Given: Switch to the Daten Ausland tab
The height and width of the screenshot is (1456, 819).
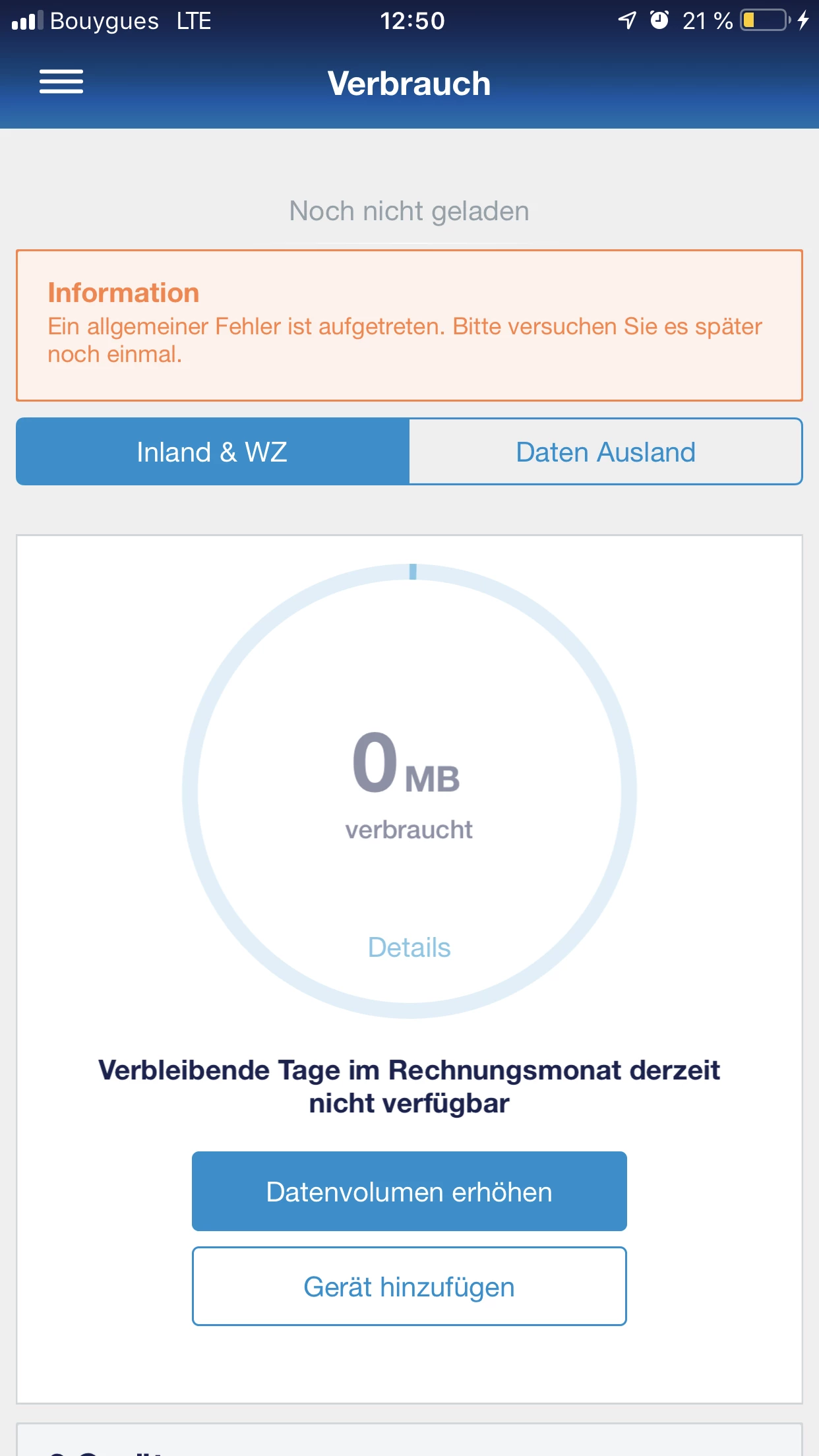Looking at the screenshot, I should (605, 452).
